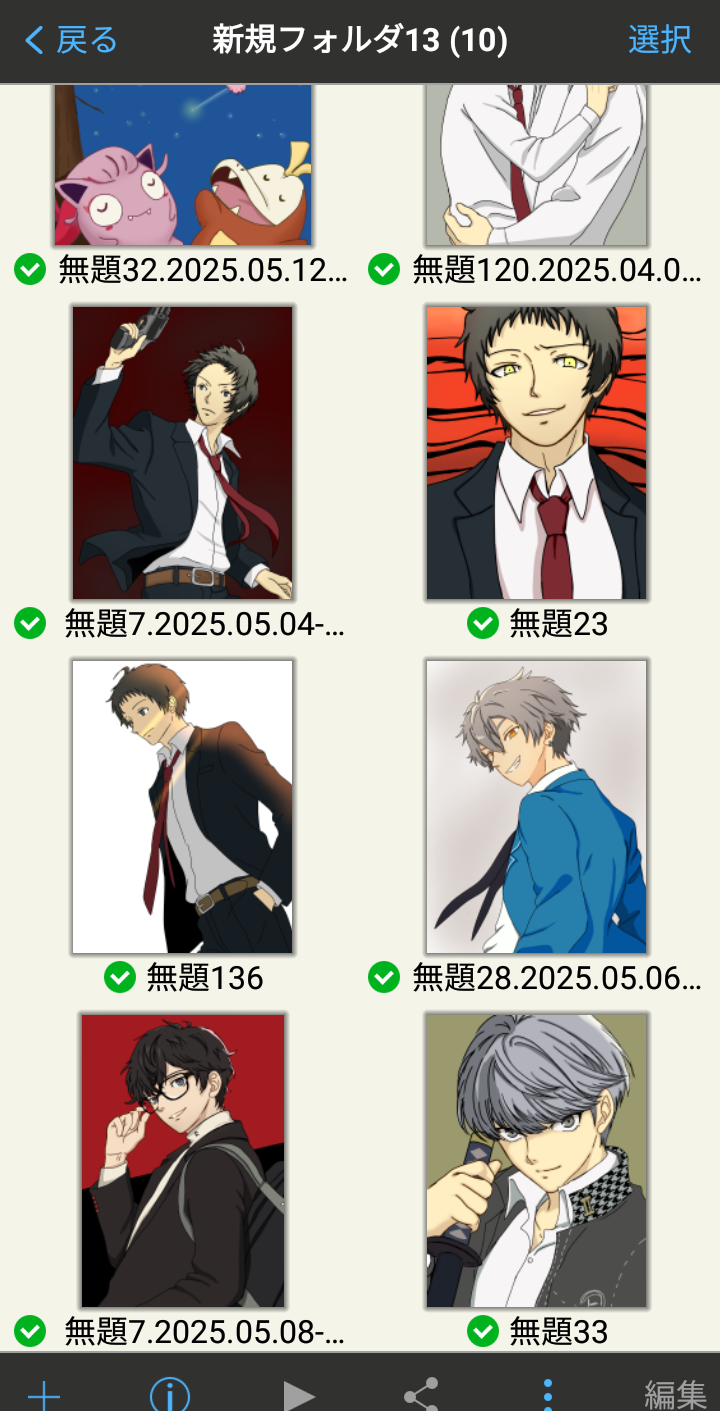Image resolution: width=720 pixels, height=1411 pixels.
Task: Tap 選択 to select items
Action: pyautogui.click(x=659, y=40)
